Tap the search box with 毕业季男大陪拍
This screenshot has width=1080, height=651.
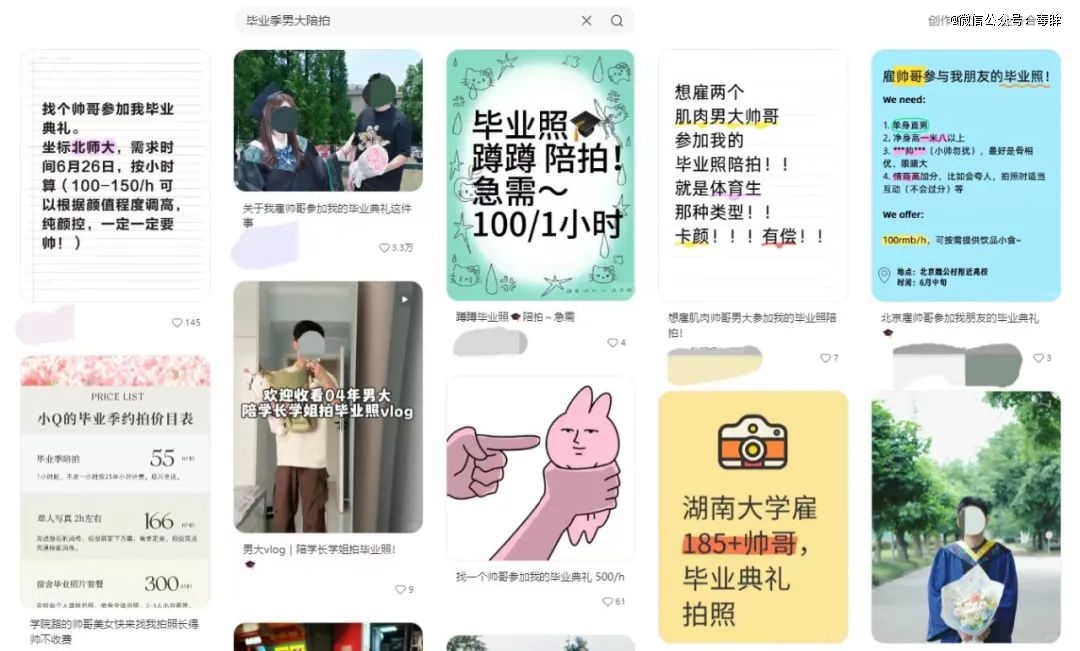(400, 21)
